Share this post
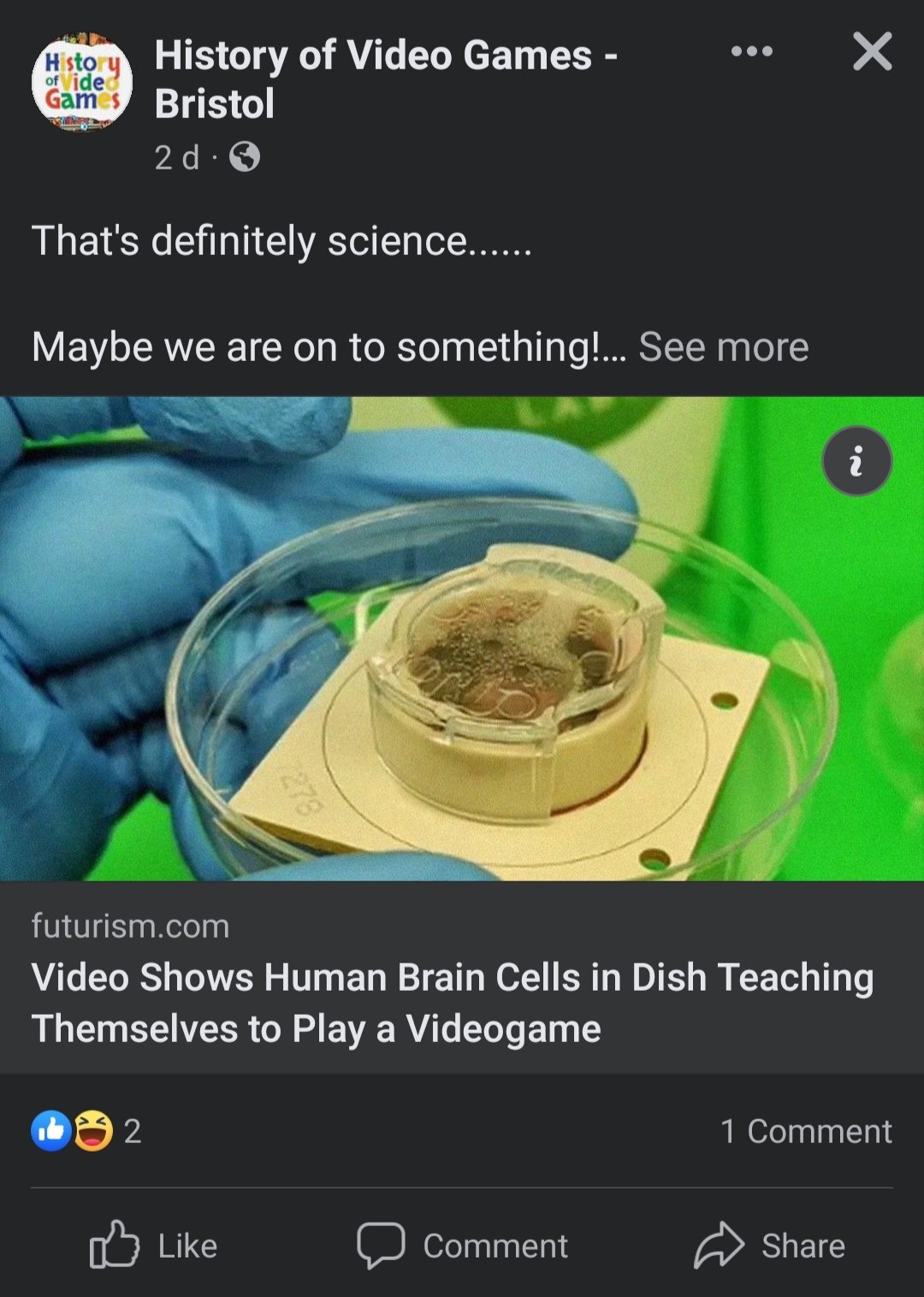Image resolution: width=924 pixels, height=1297 pixels. click(769, 1245)
